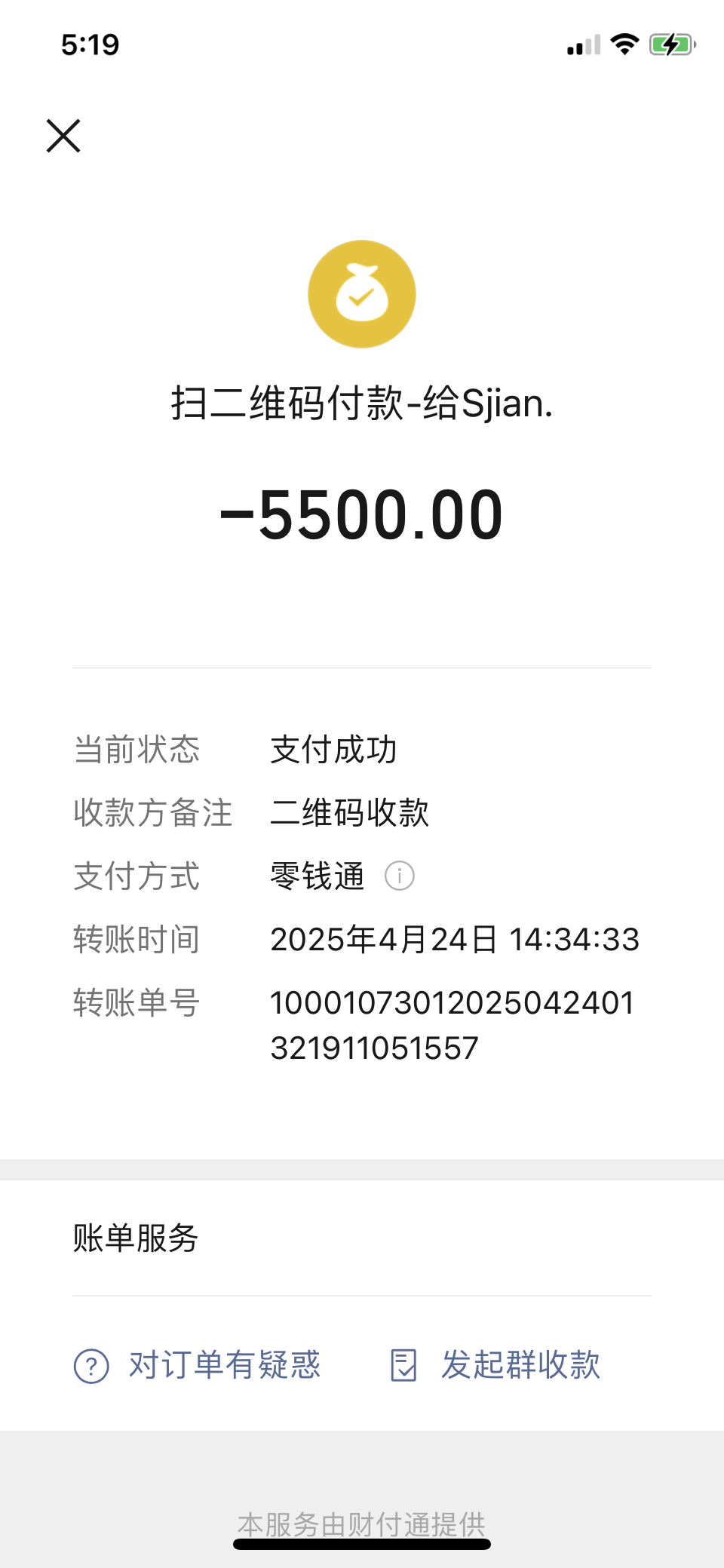Close the payment details page
Viewport: 724px width, 1568px height.
[x=63, y=136]
